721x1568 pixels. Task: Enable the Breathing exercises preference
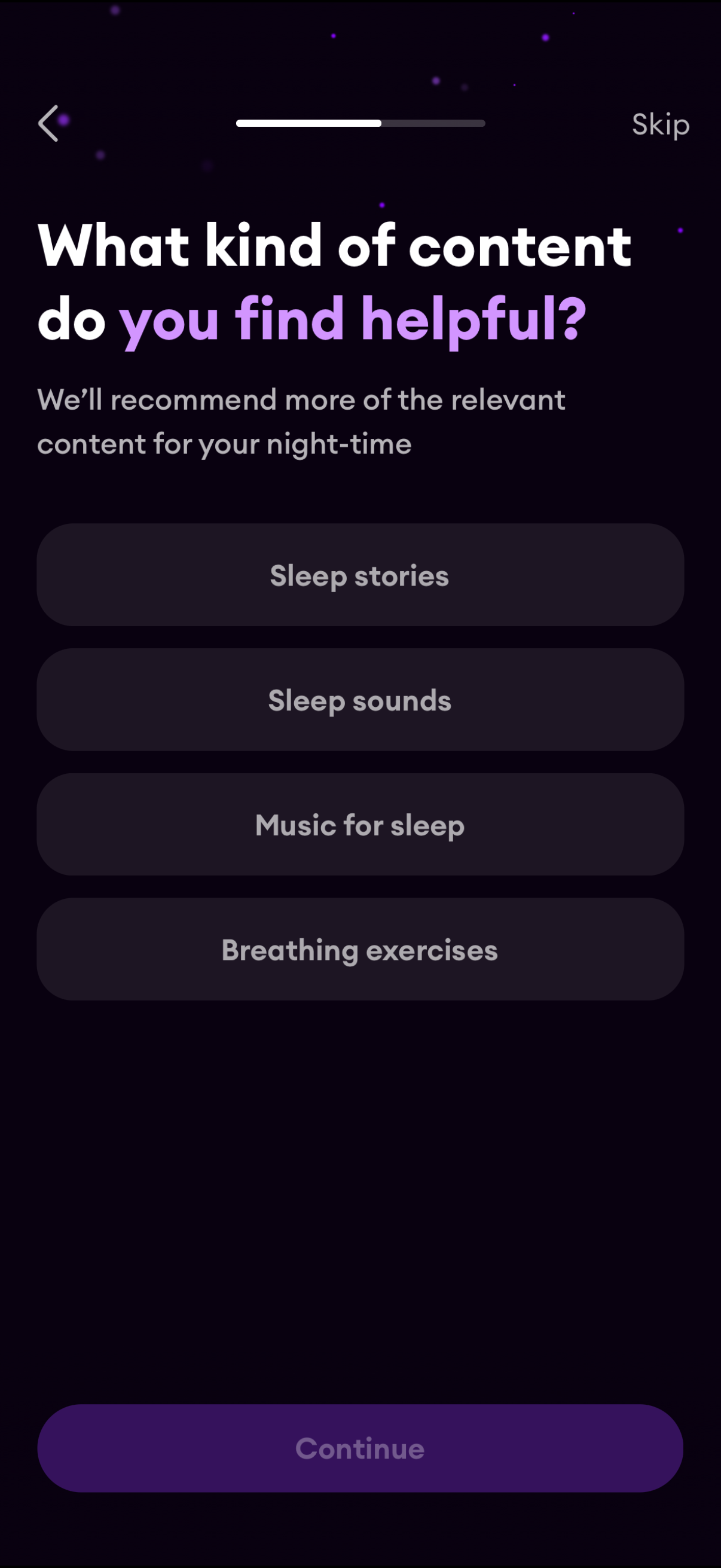360,950
